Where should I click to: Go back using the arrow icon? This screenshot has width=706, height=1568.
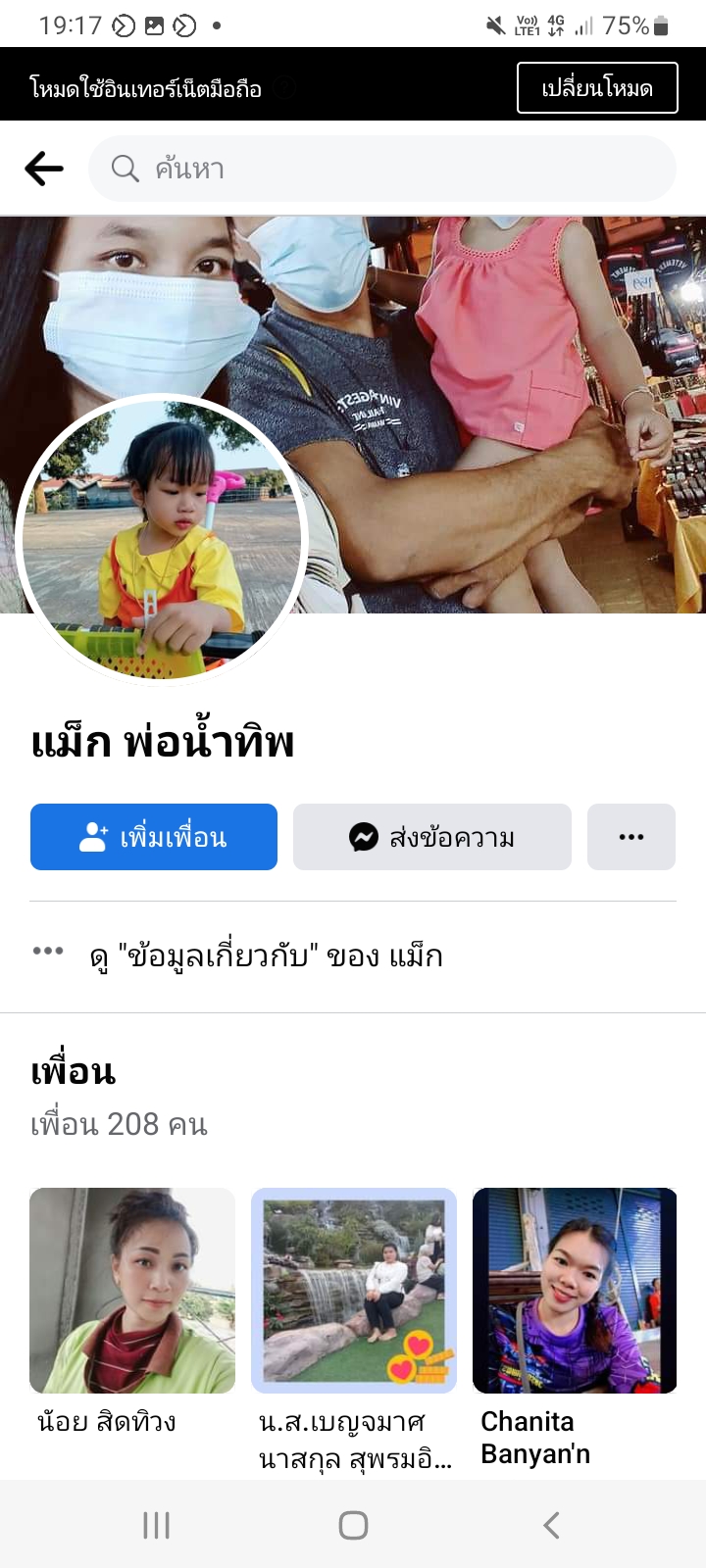(x=44, y=169)
